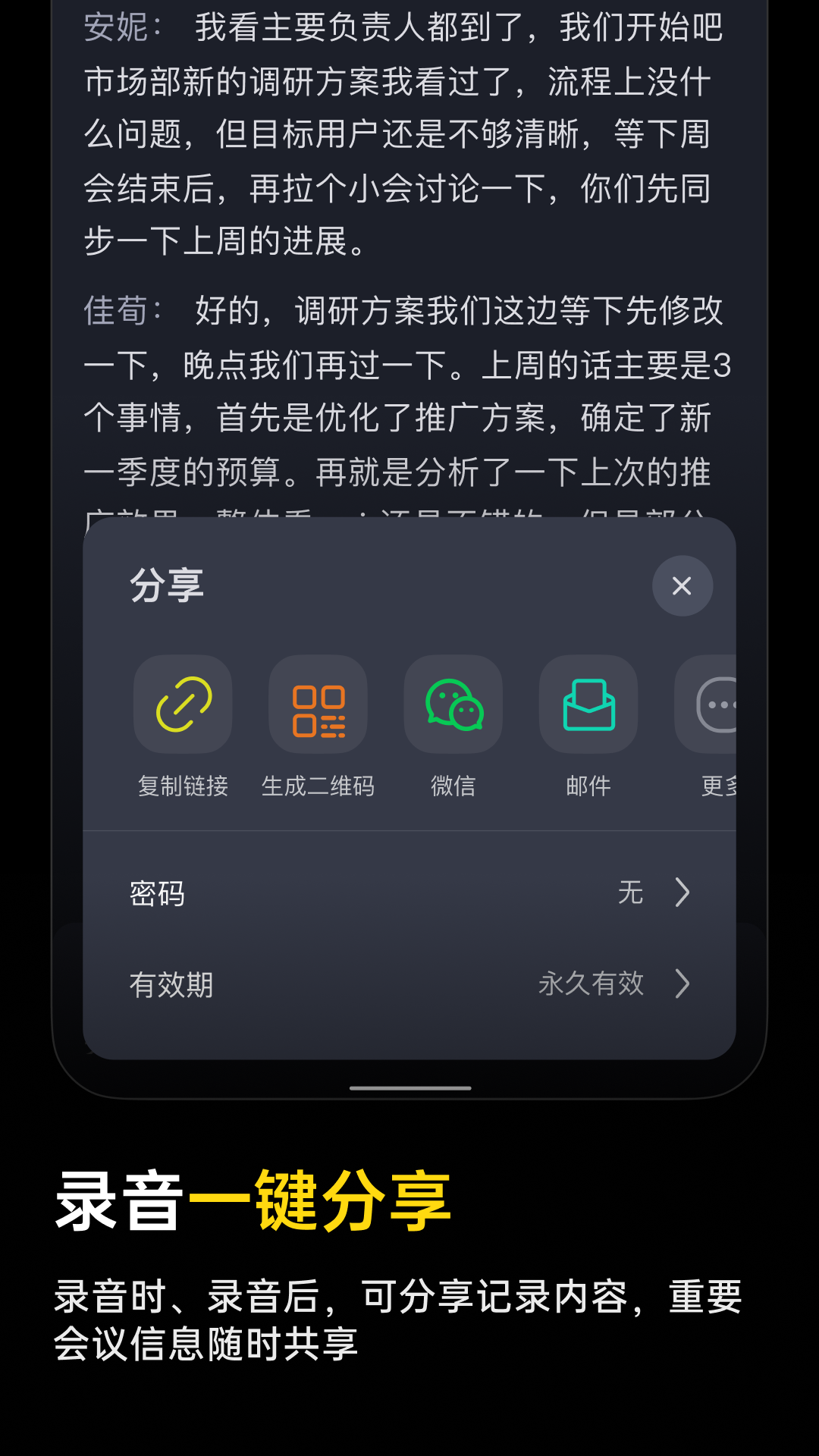Viewport: 819px width, 1456px height.
Task: Tap the green WeChat chat-bubble icon
Action: (453, 704)
